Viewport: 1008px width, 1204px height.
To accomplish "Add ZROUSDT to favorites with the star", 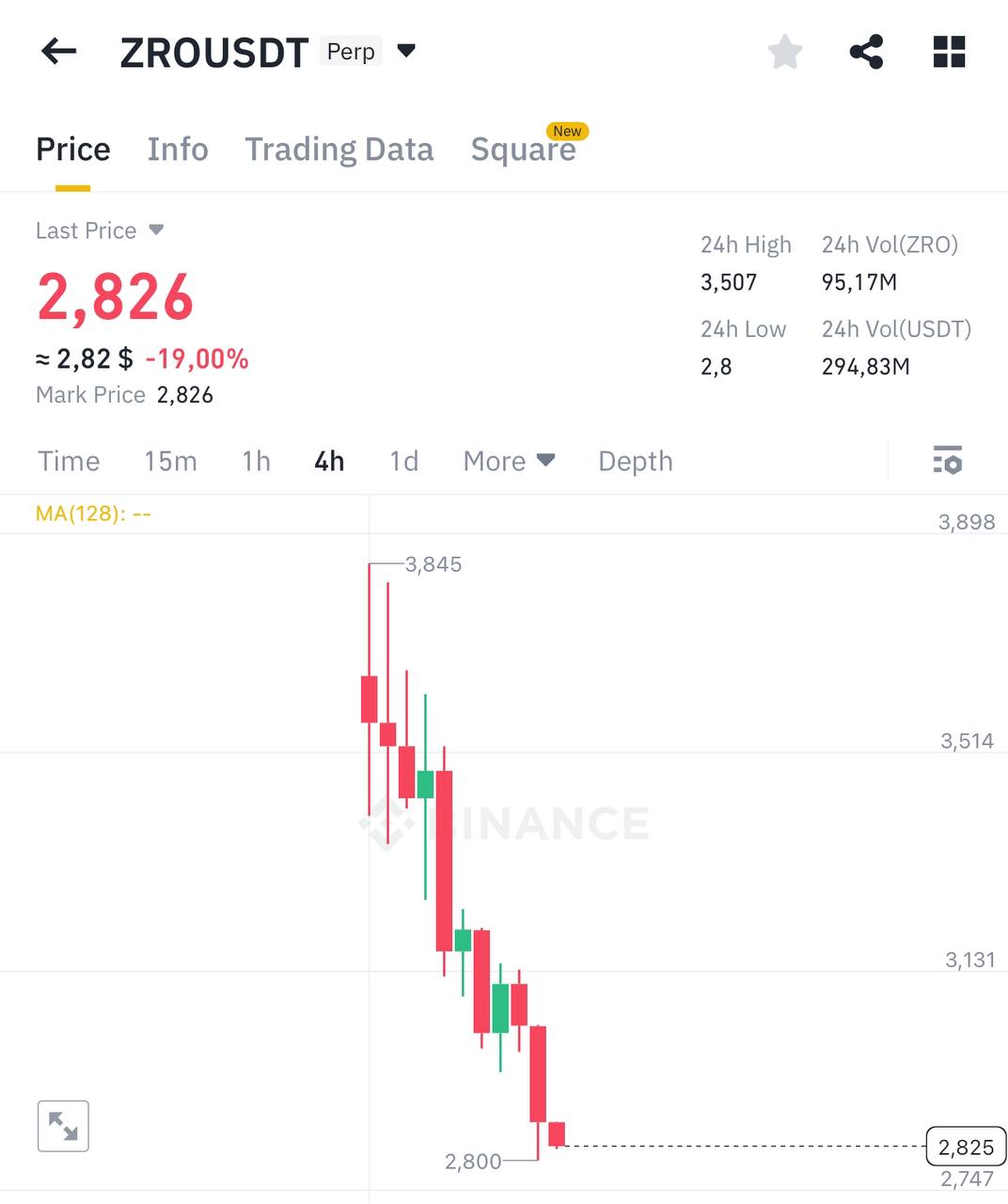I will [x=785, y=52].
